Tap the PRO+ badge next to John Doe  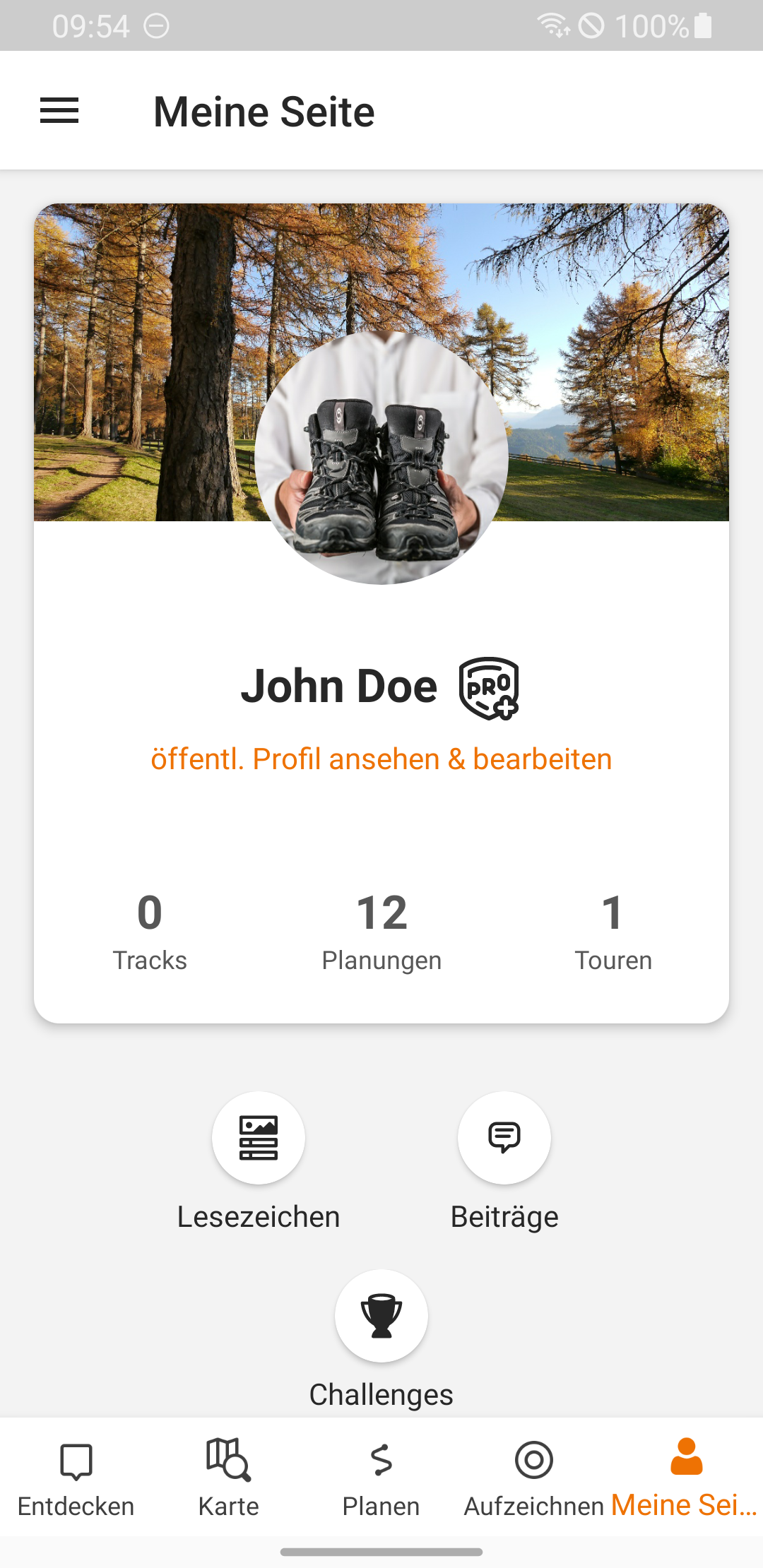(489, 688)
